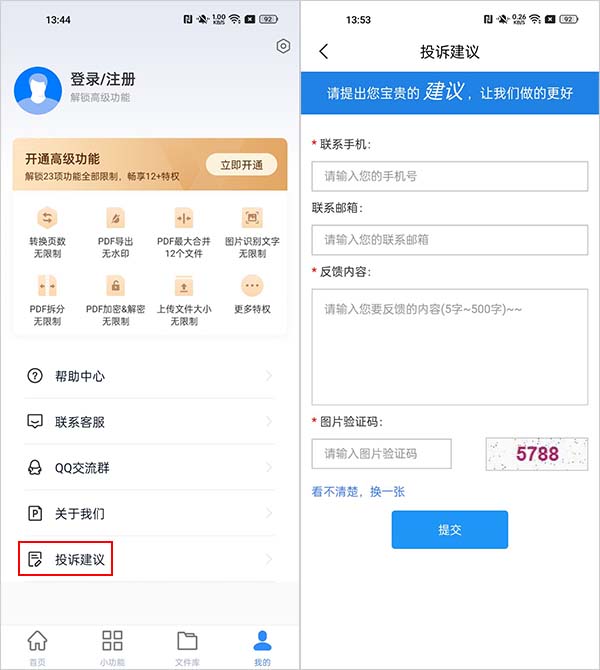
Task: Switch to the 首页 tab
Action: coord(37,646)
